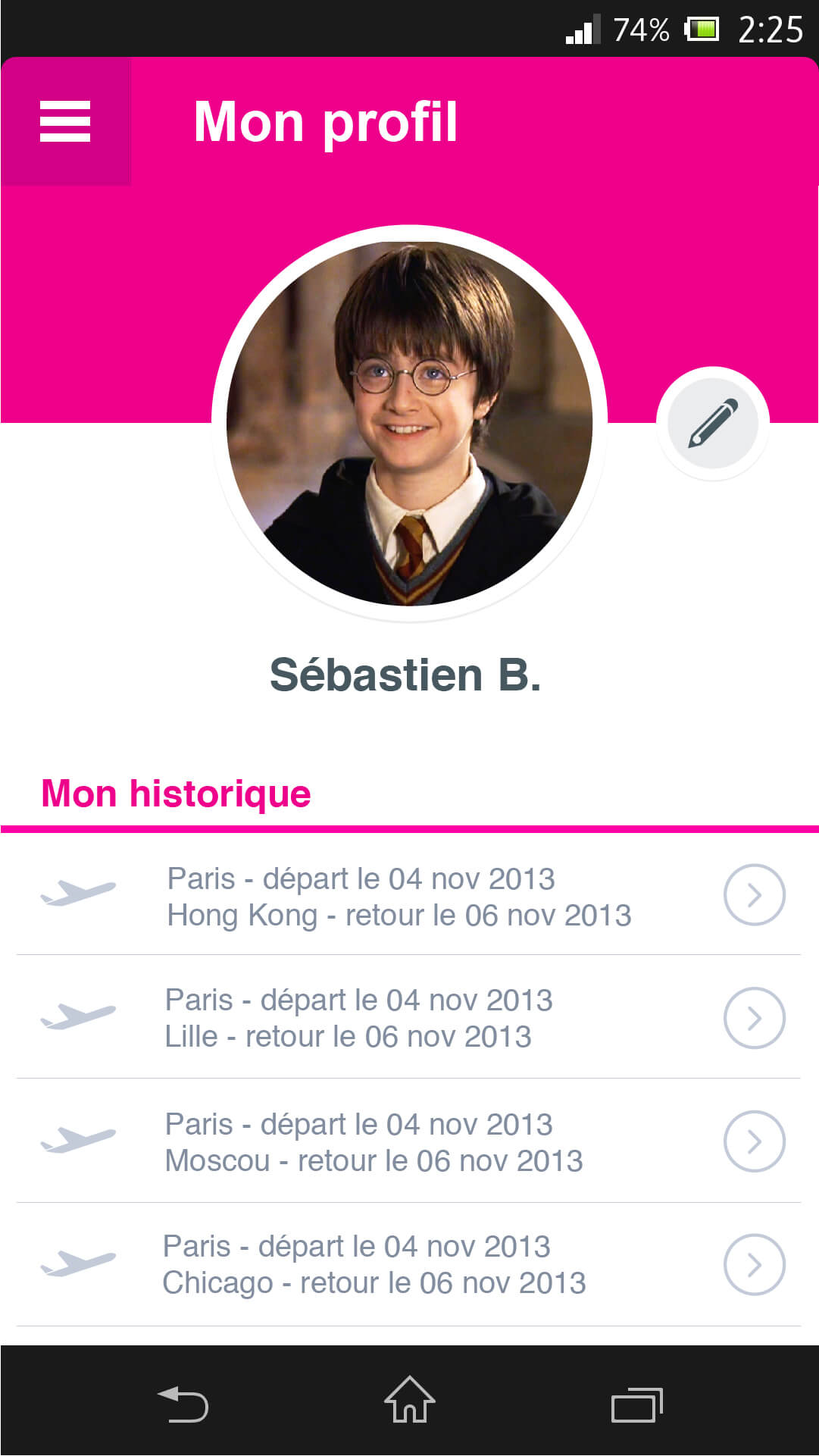Screen dimensions: 819x1456
Task: Show recent apps
Action: coord(637,1404)
